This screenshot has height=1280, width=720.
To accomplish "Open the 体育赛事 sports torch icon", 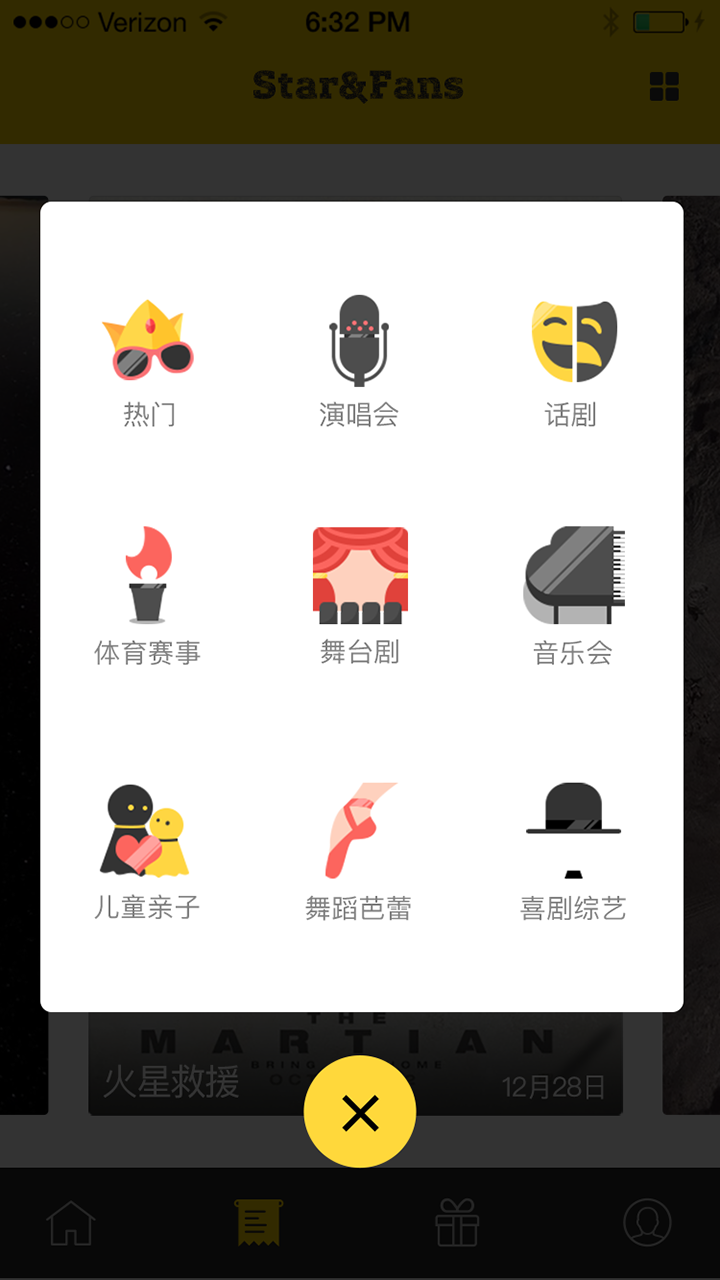I will 148,572.
